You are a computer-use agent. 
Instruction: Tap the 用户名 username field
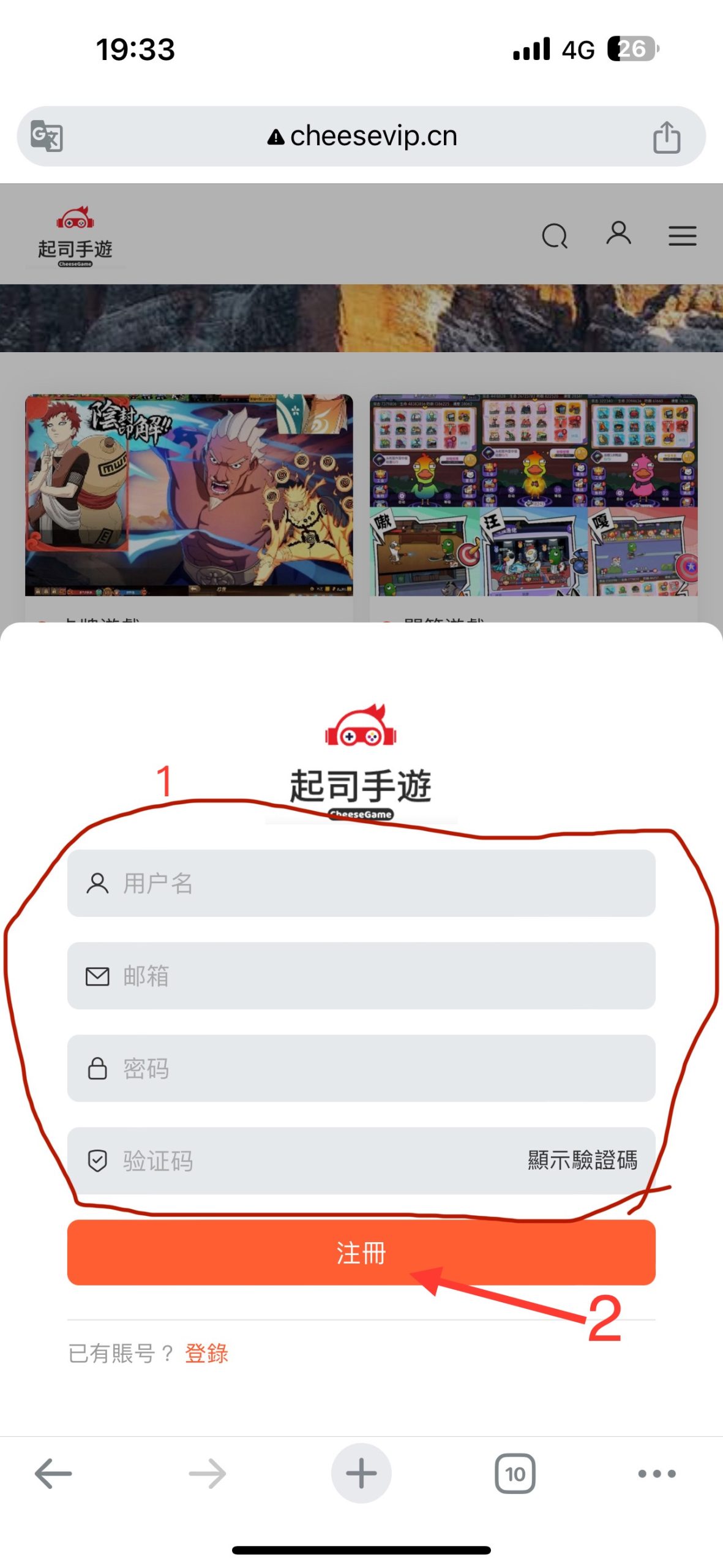(x=361, y=883)
